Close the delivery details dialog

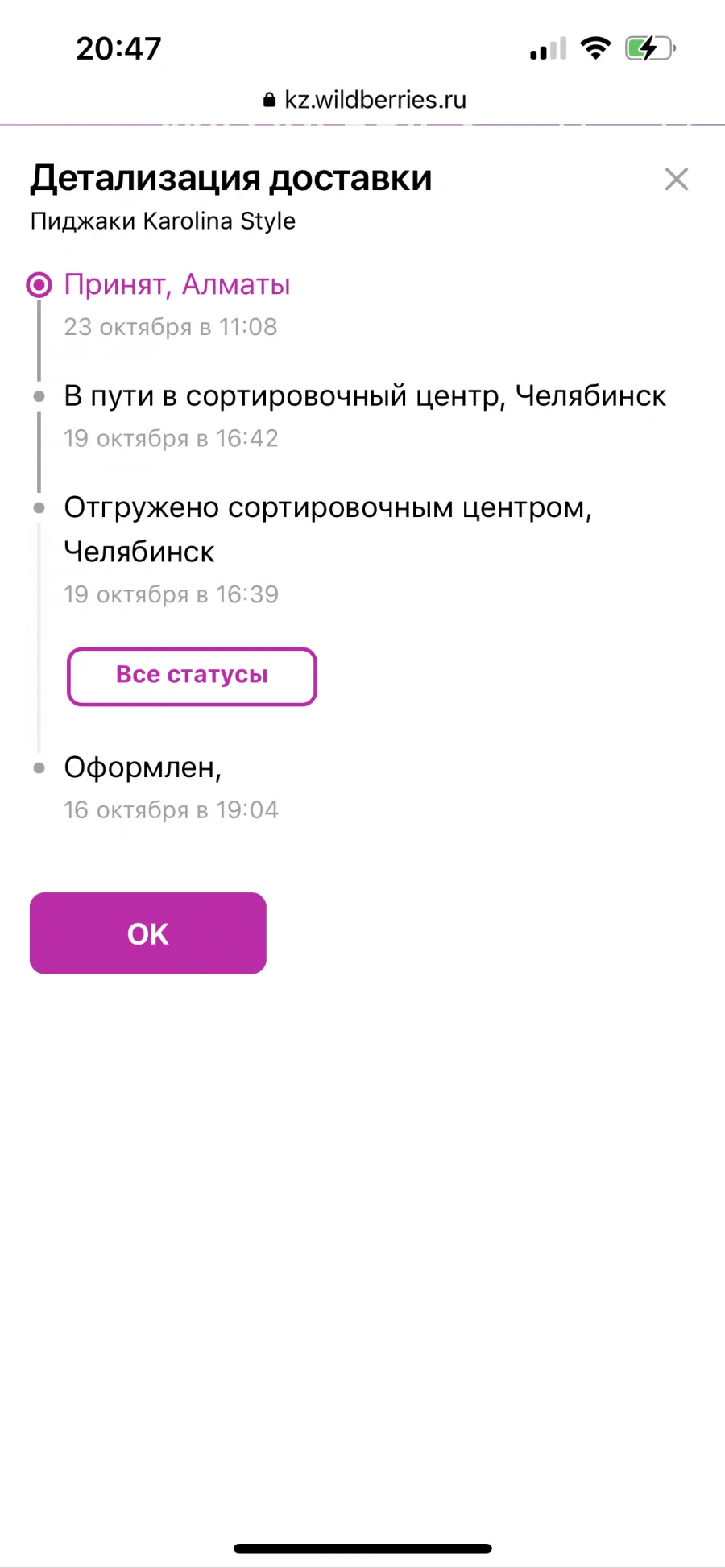click(677, 179)
